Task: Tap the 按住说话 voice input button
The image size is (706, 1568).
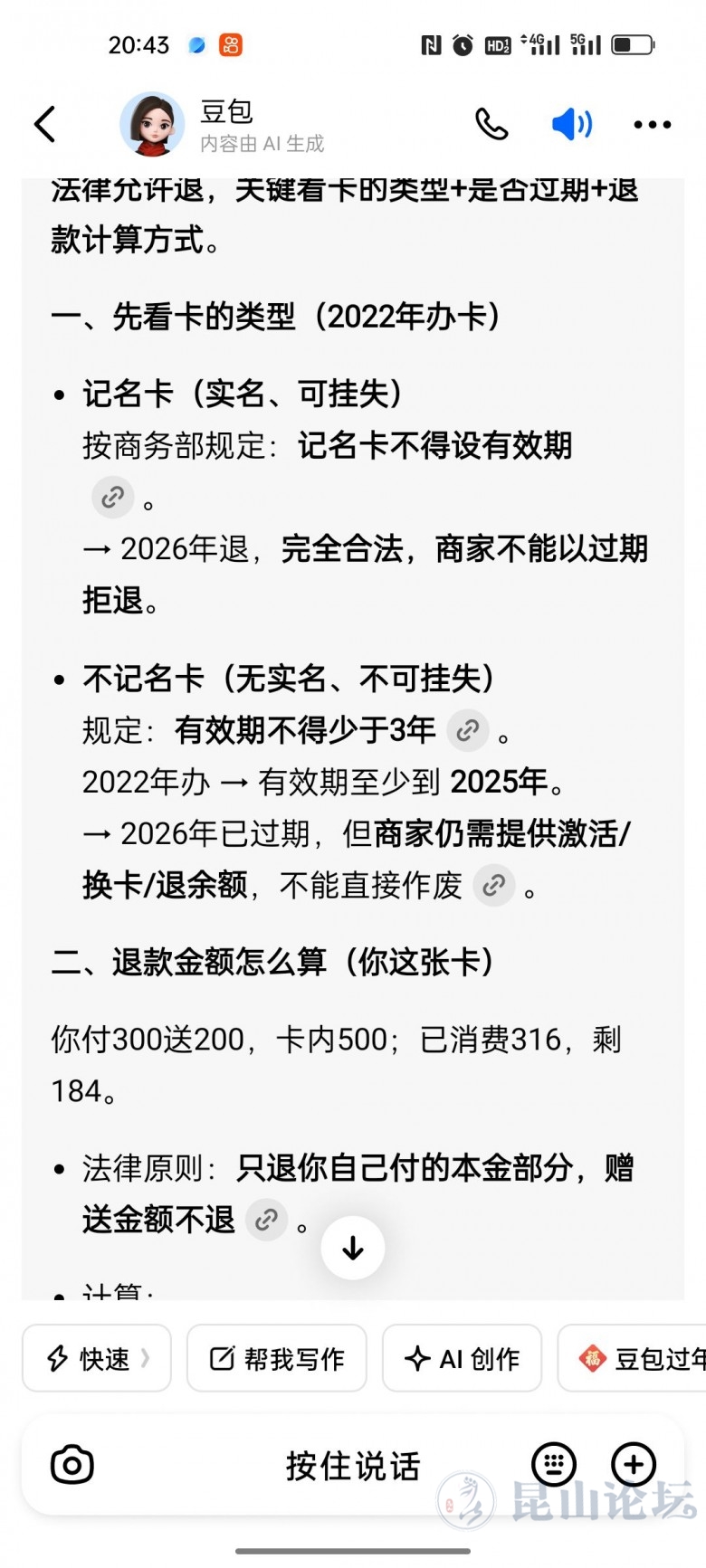Action: (x=353, y=1465)
